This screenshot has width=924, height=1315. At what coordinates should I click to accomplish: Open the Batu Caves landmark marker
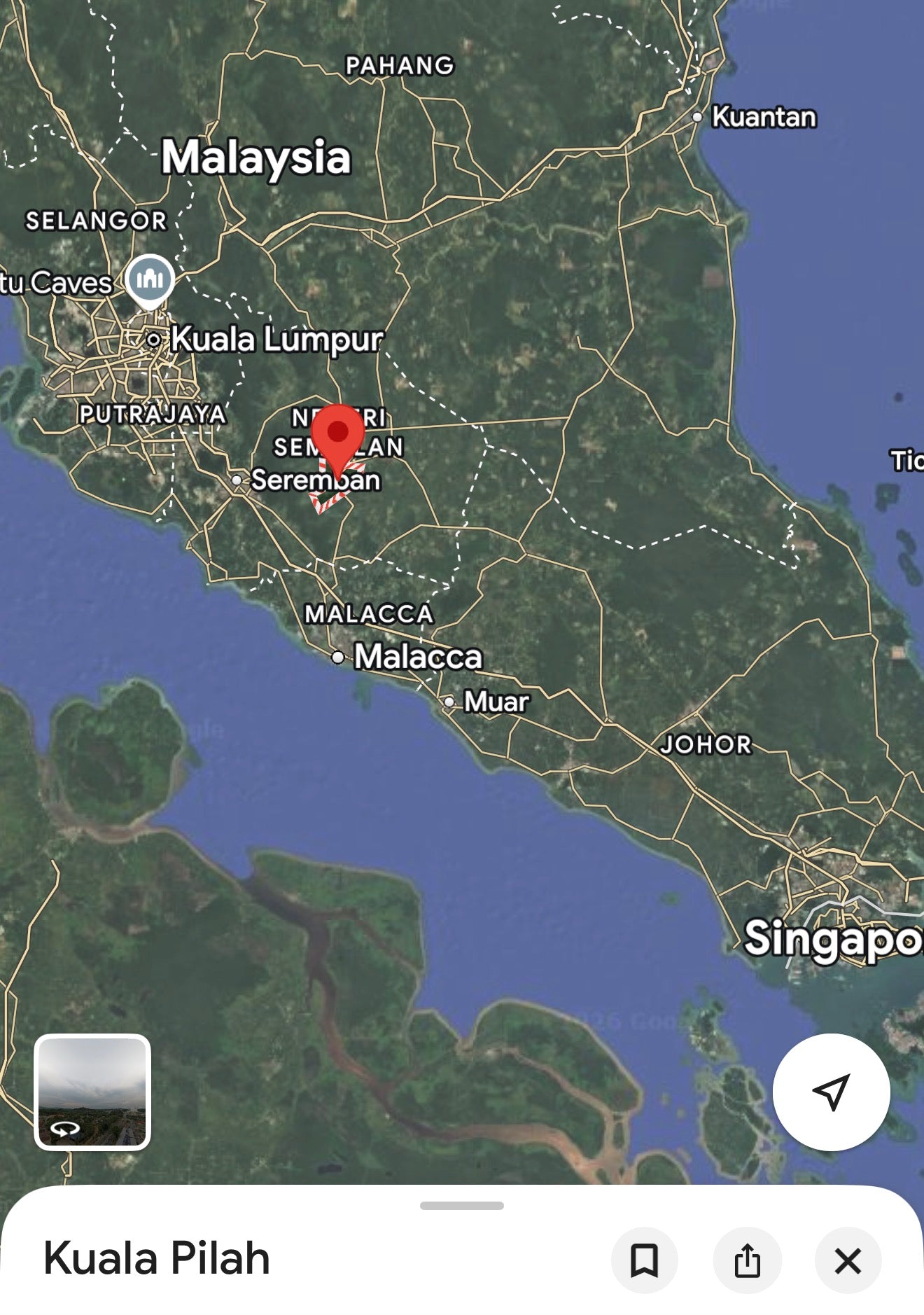150,280
